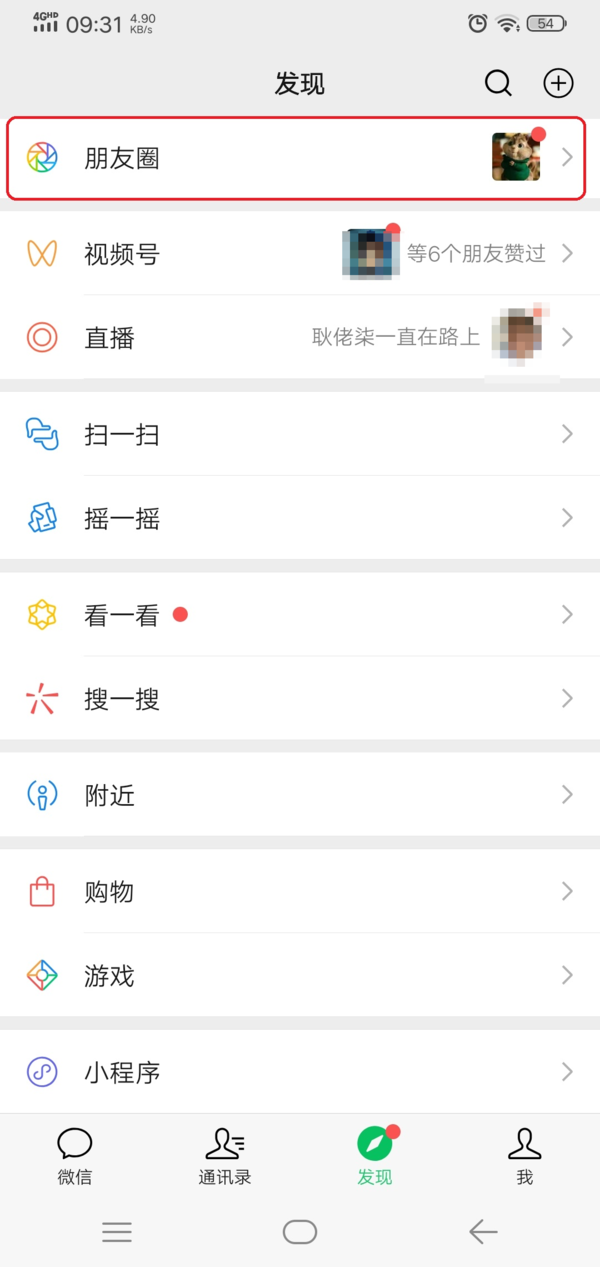Tap the plus add icon

[x=558, y=83]
